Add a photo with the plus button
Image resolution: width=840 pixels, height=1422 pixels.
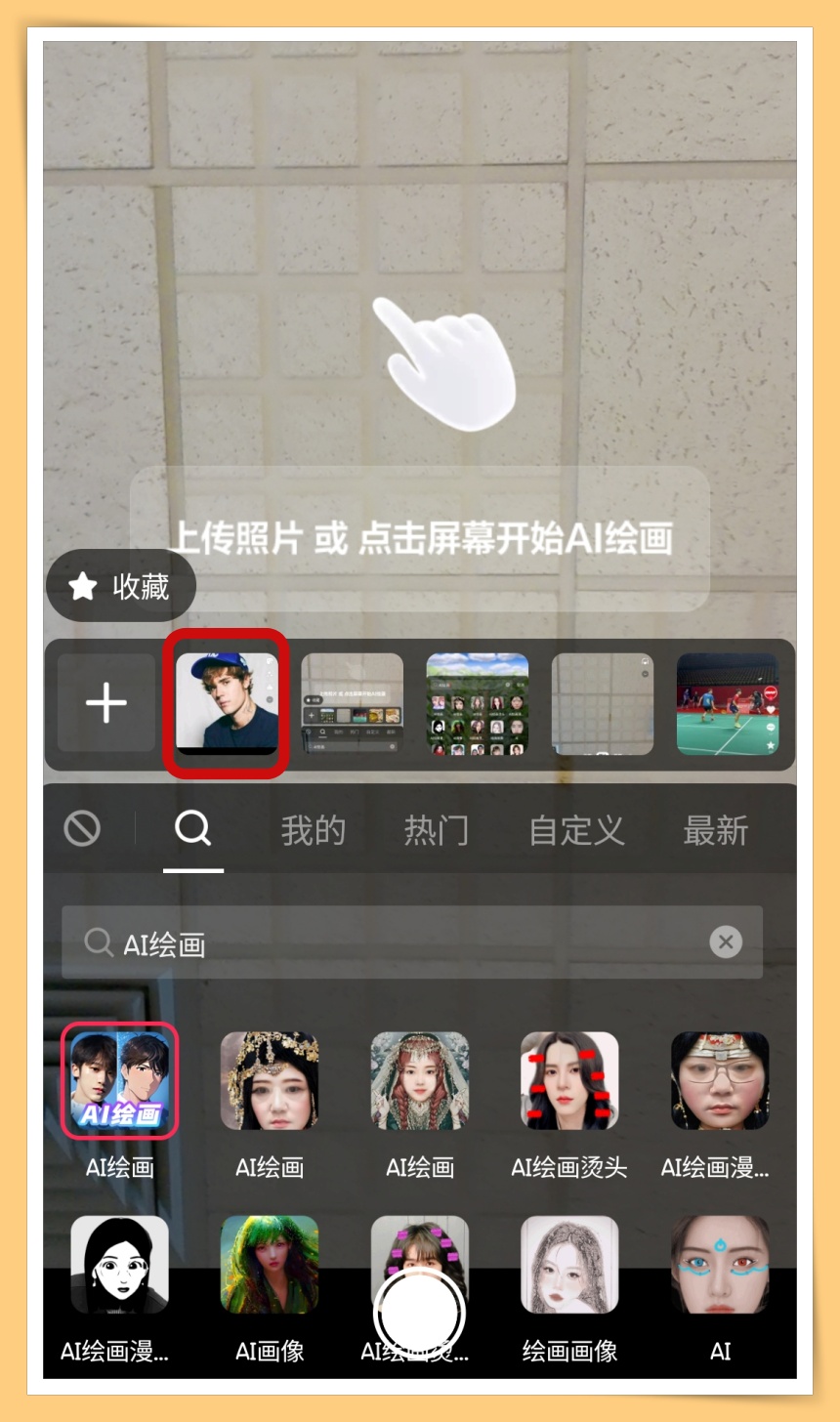coord(106,703)
